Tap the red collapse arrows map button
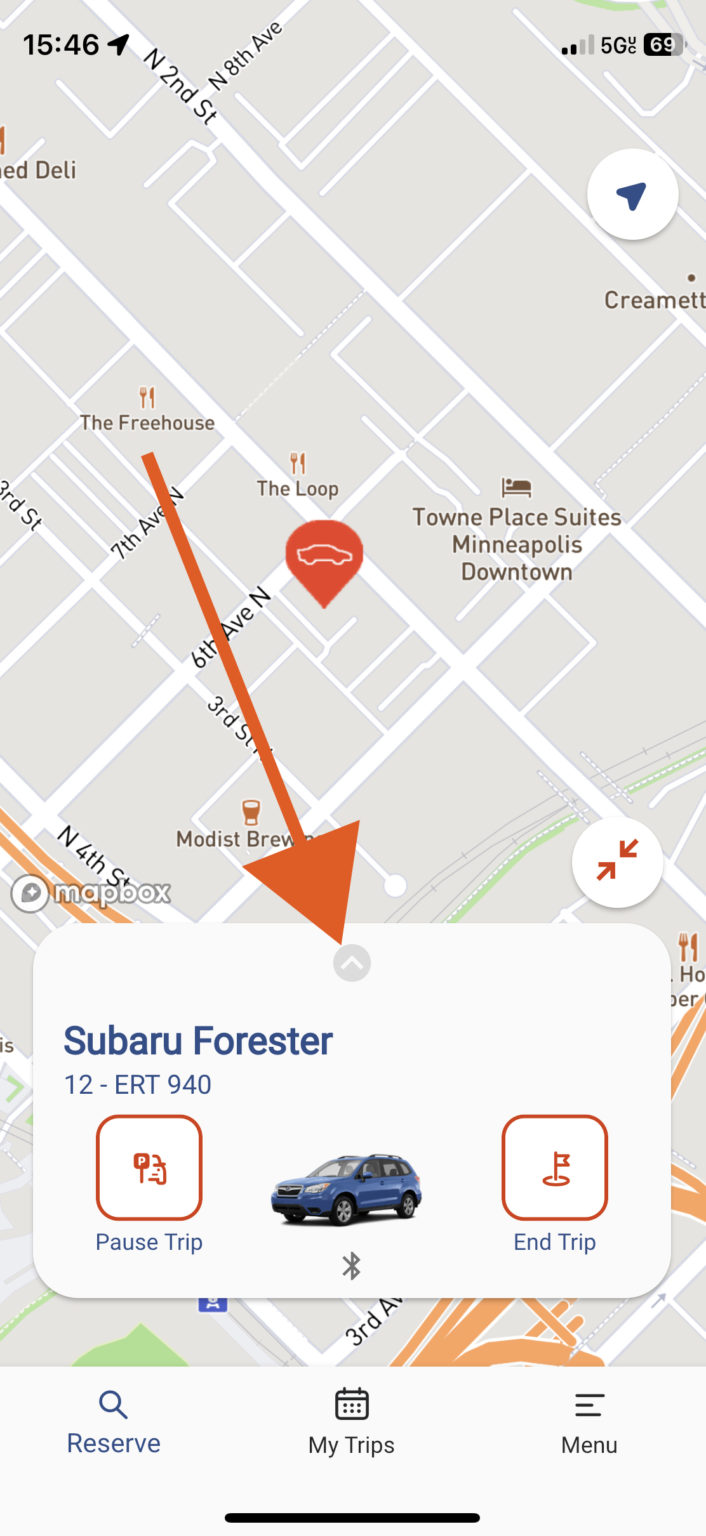This screenshot has height=1536, width=706. [x=617, y=861]
